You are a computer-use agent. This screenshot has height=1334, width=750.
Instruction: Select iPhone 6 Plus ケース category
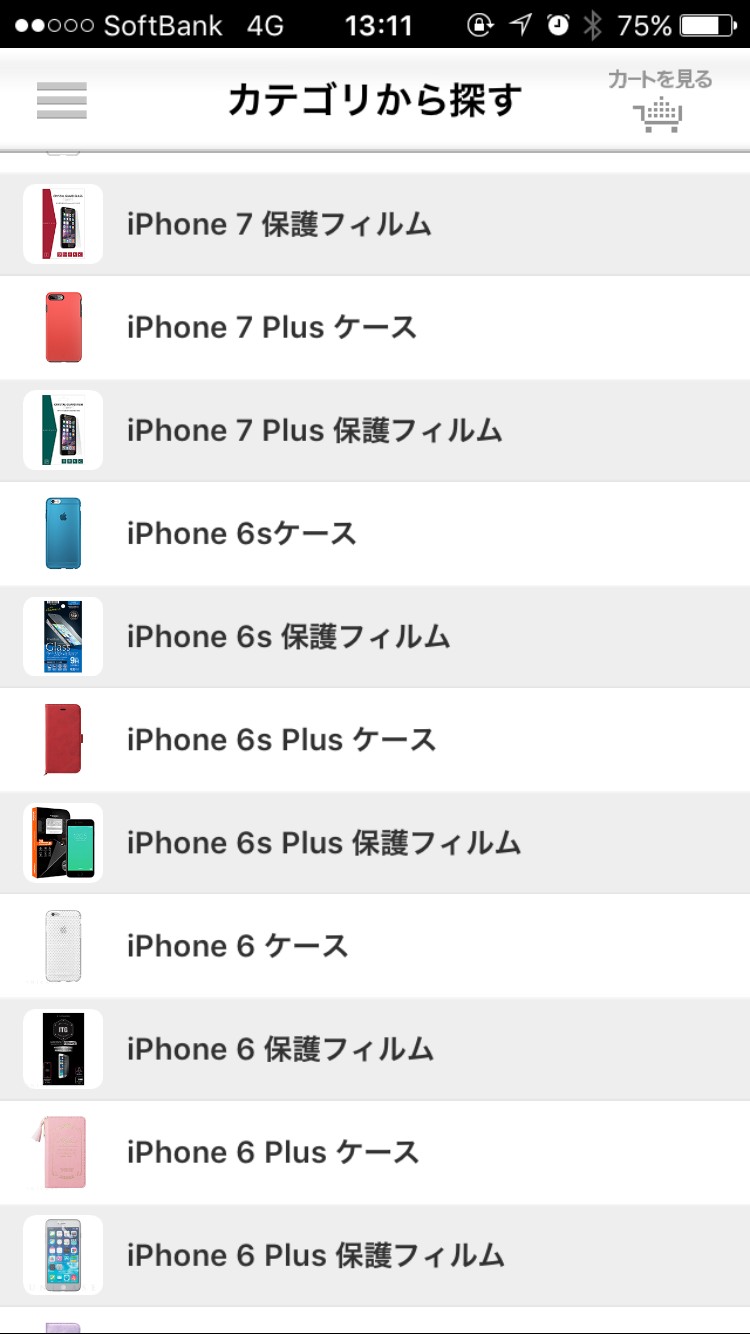(x=375, y=1151)
